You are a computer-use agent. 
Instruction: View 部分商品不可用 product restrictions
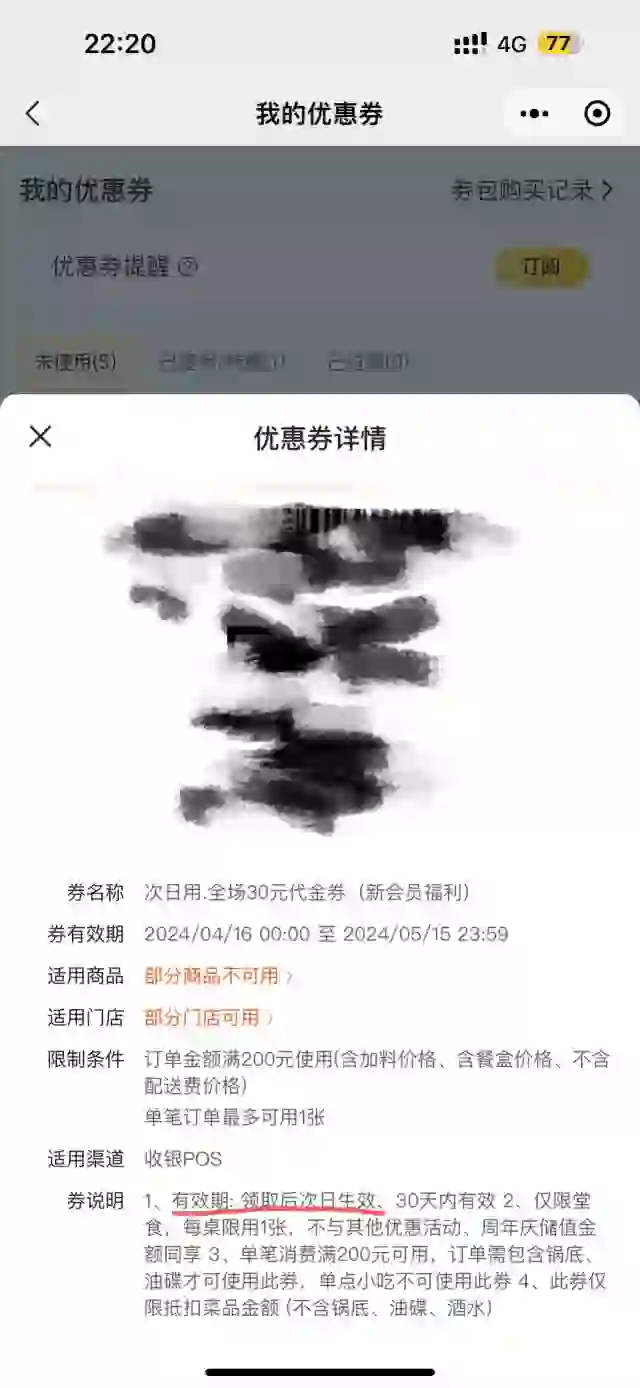coord(218,976)
